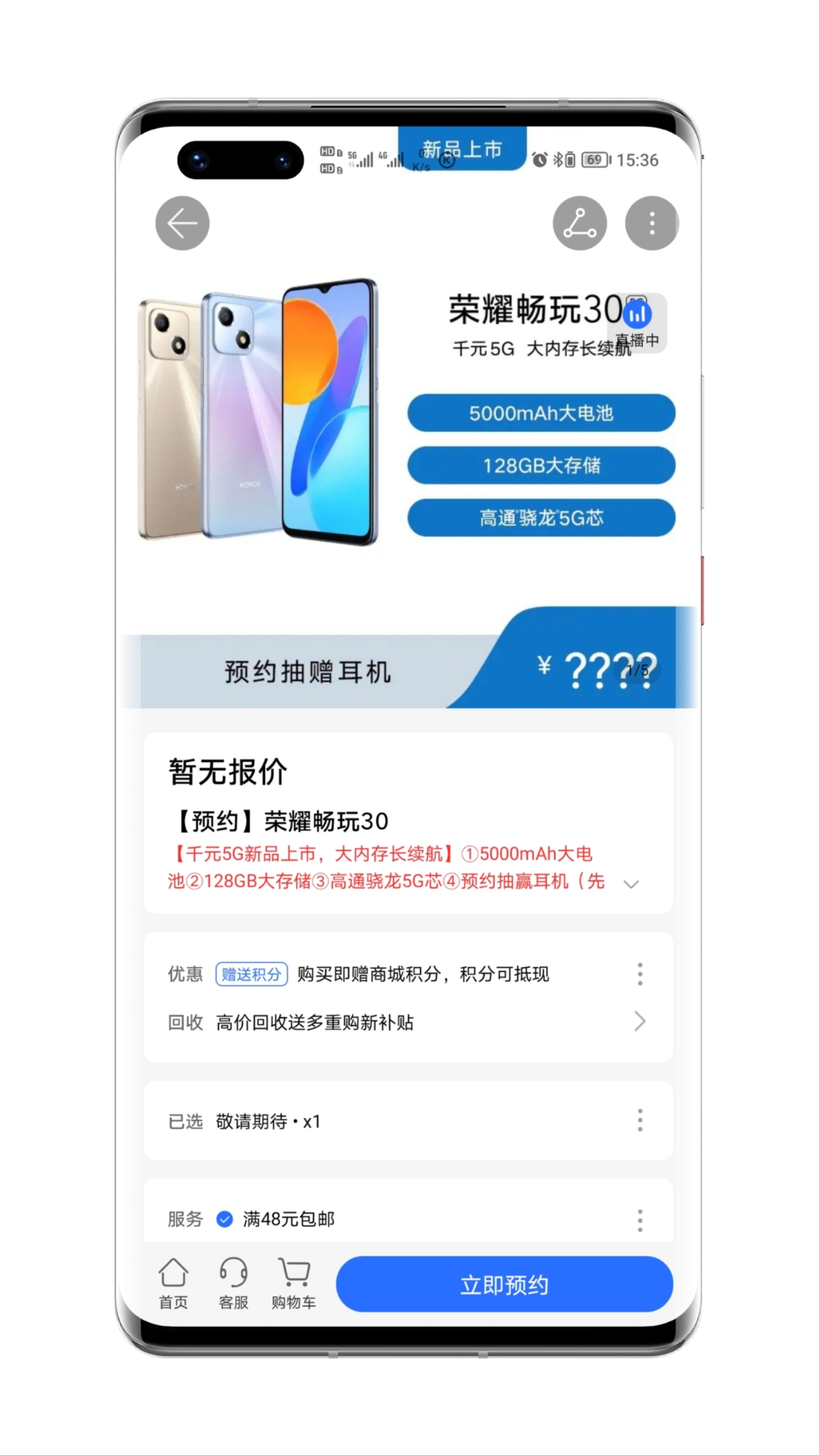Expand the product description chevron
This screenshot has height=1456, width=819.
pos(631,884)
